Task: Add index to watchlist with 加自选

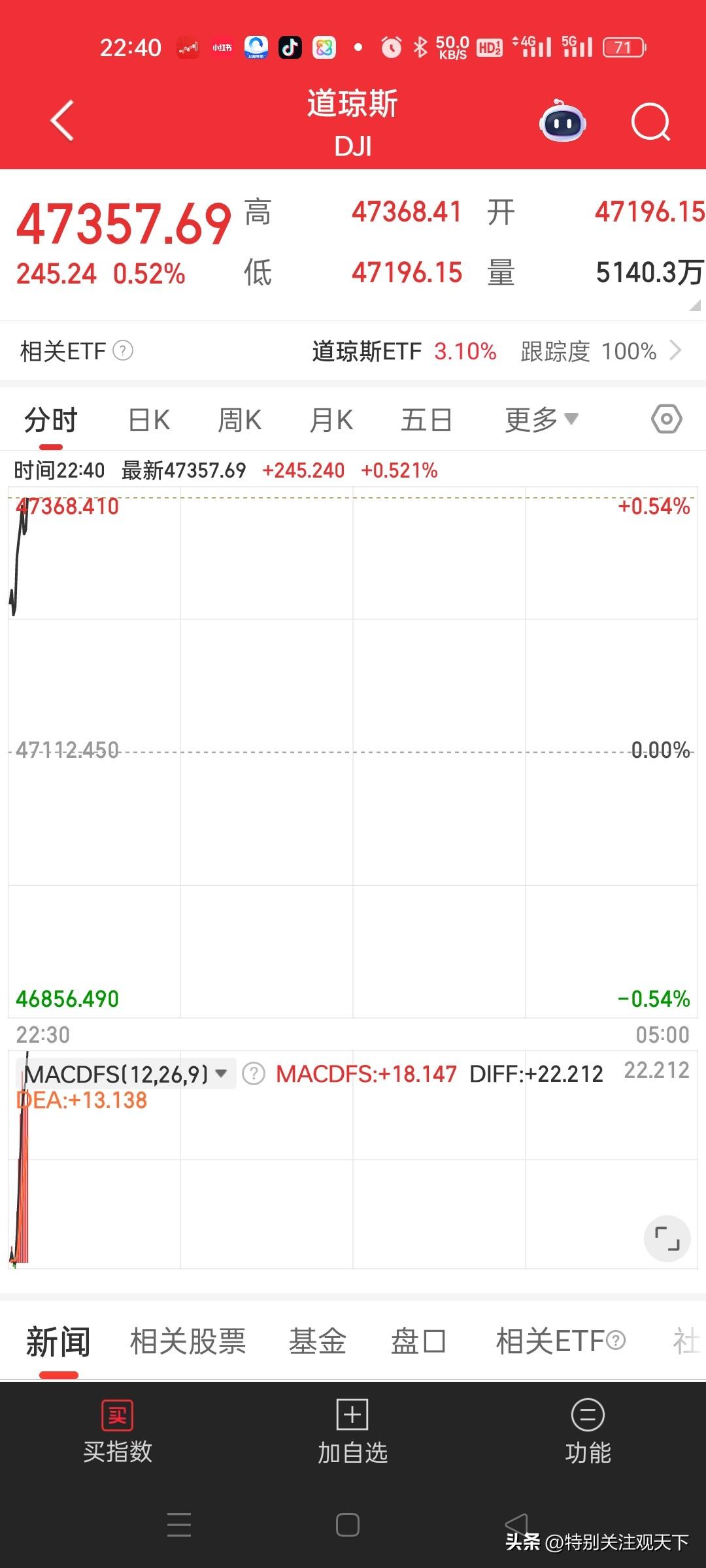Action: coord(352,1432)
